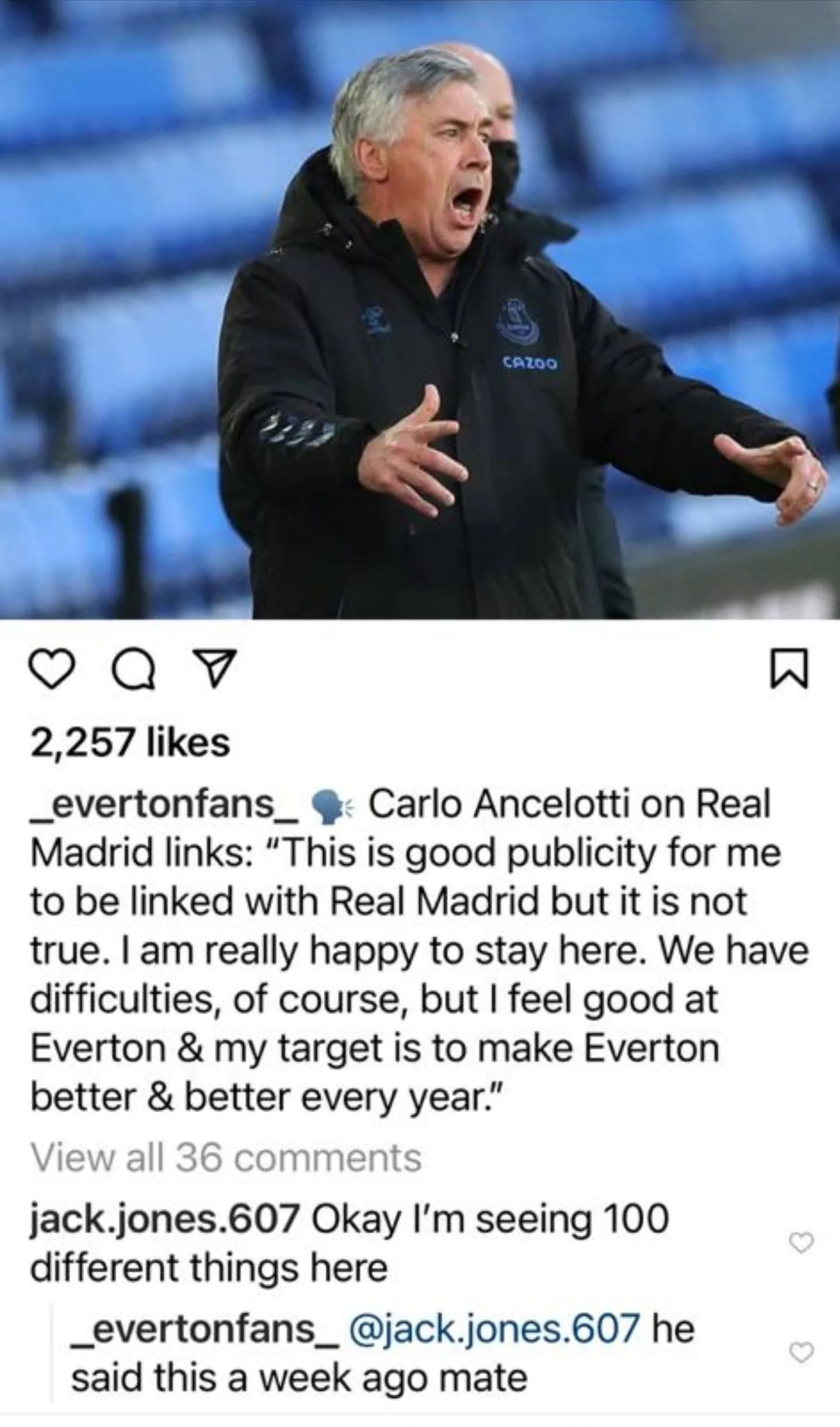Open the Ancelotti post photo

[x=420, y=310]
